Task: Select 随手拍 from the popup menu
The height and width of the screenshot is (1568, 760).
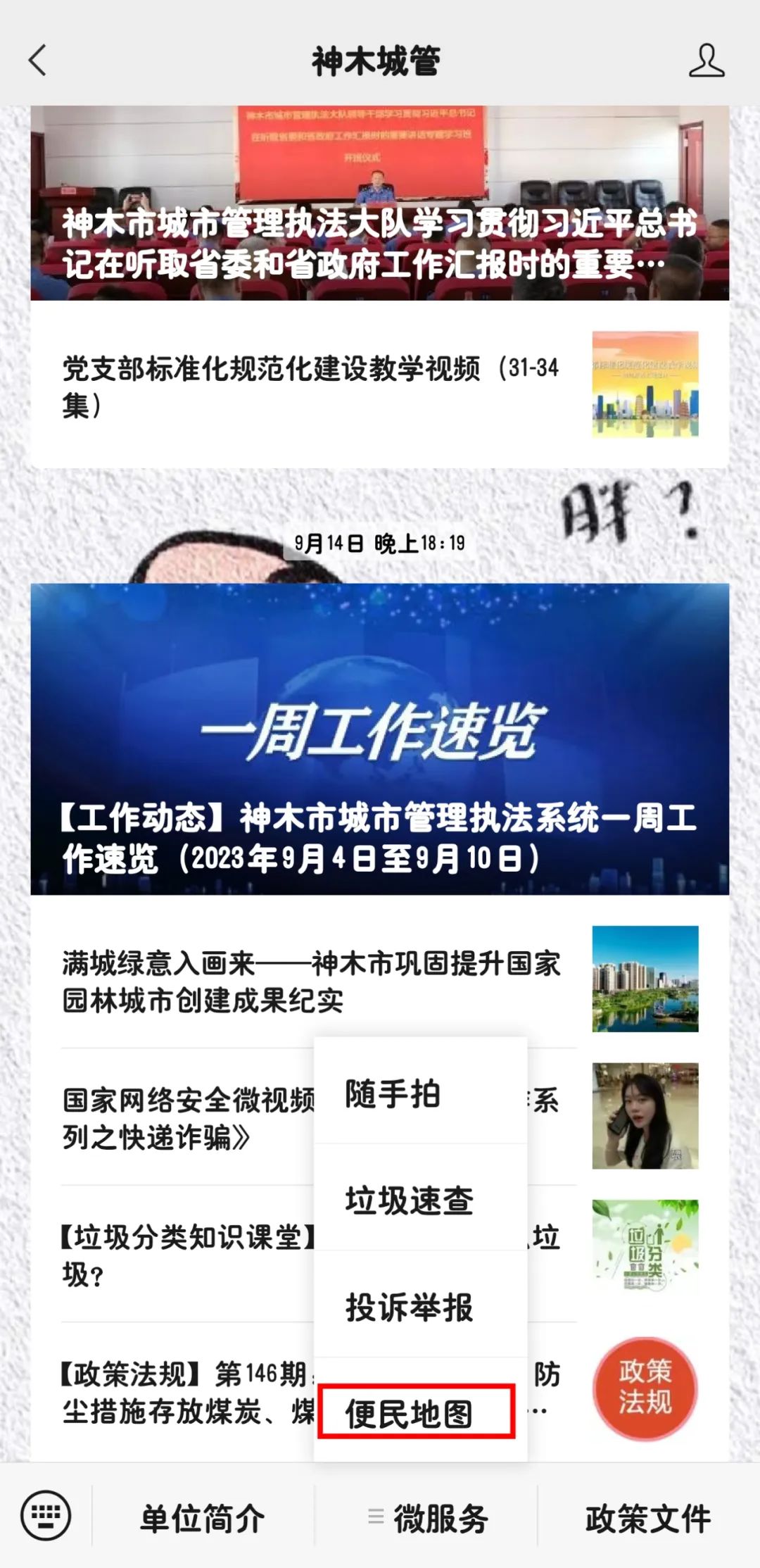Action: 420,1094
